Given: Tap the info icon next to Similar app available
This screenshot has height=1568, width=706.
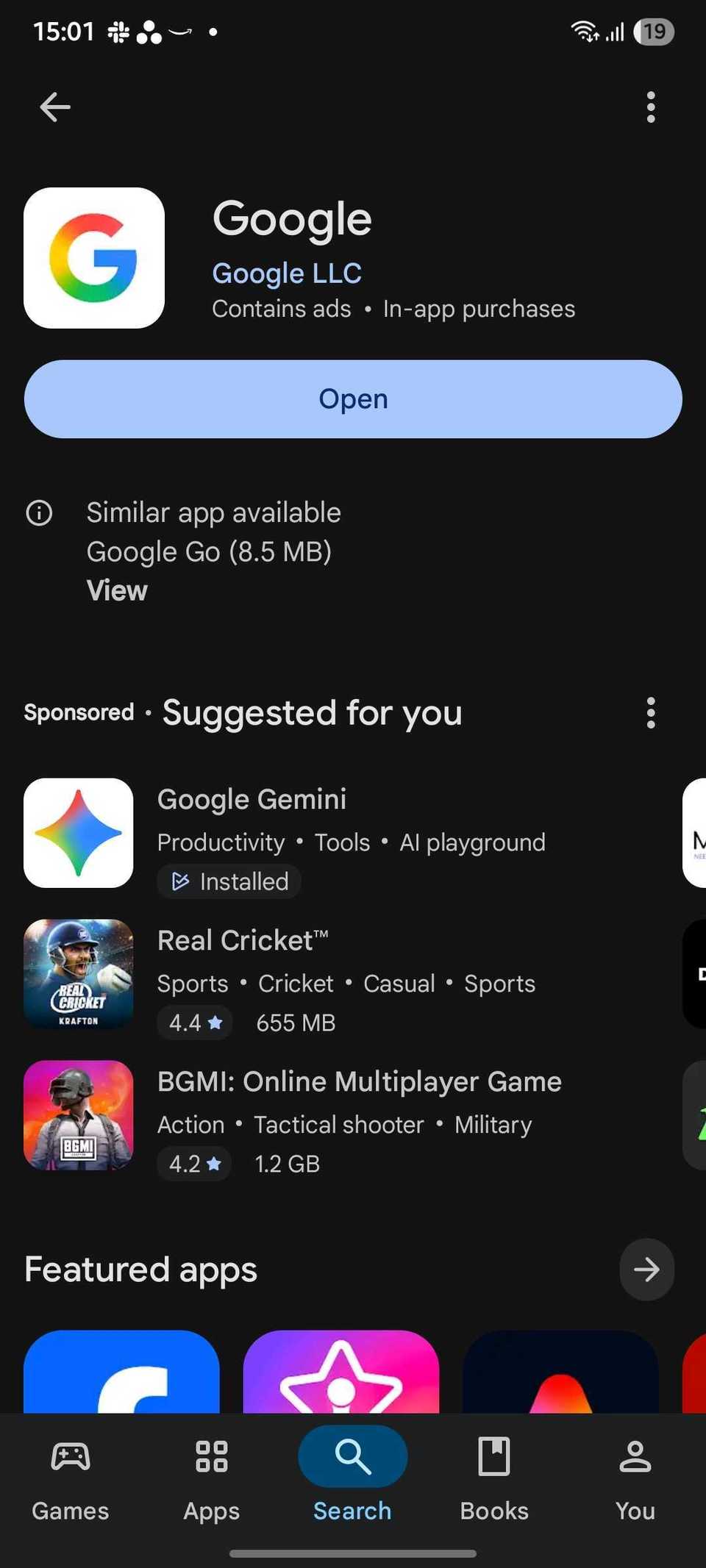Looking at the screenshot, I should (x=38, y=513).
